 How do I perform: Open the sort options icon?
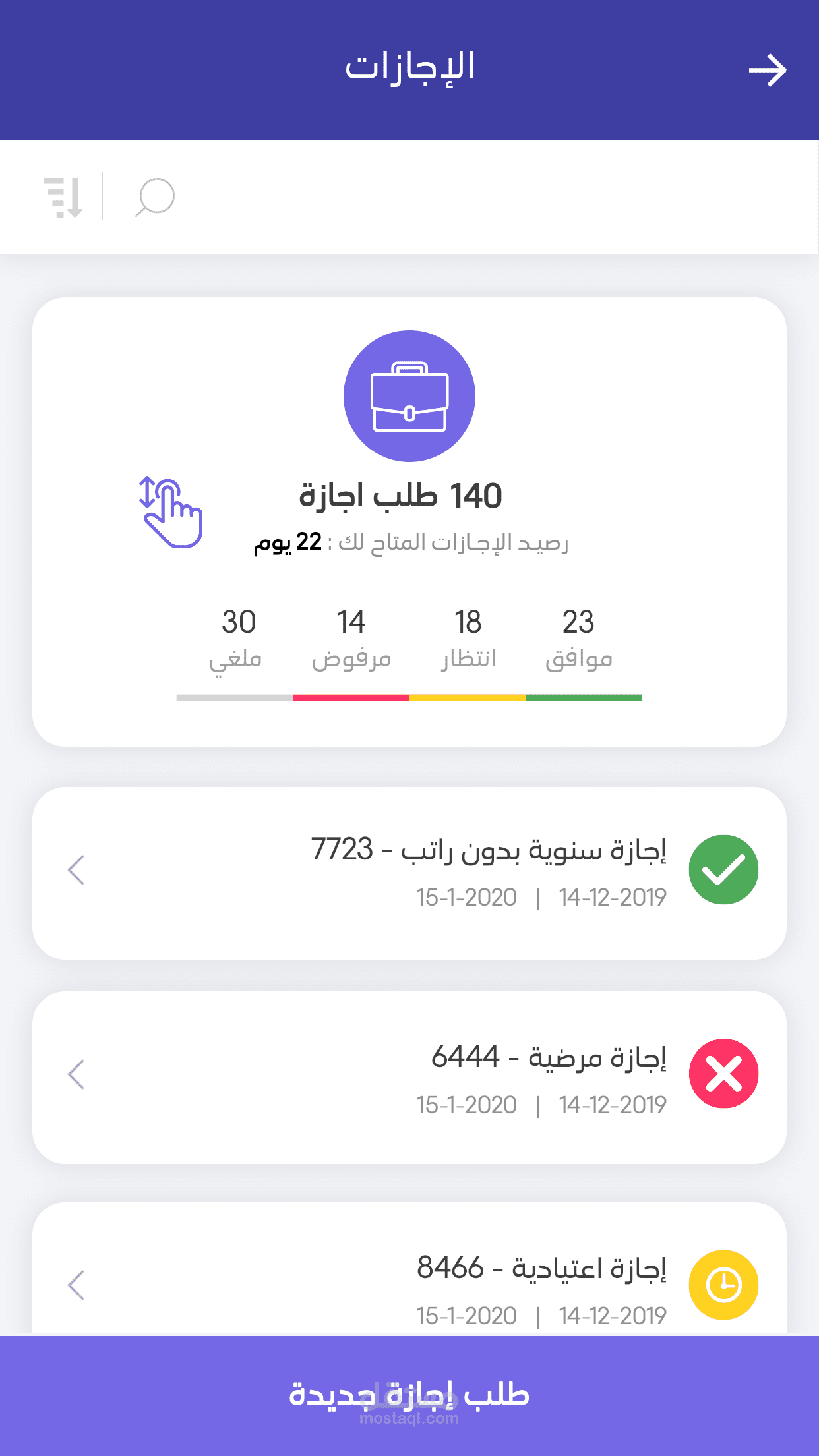[63, 196]
